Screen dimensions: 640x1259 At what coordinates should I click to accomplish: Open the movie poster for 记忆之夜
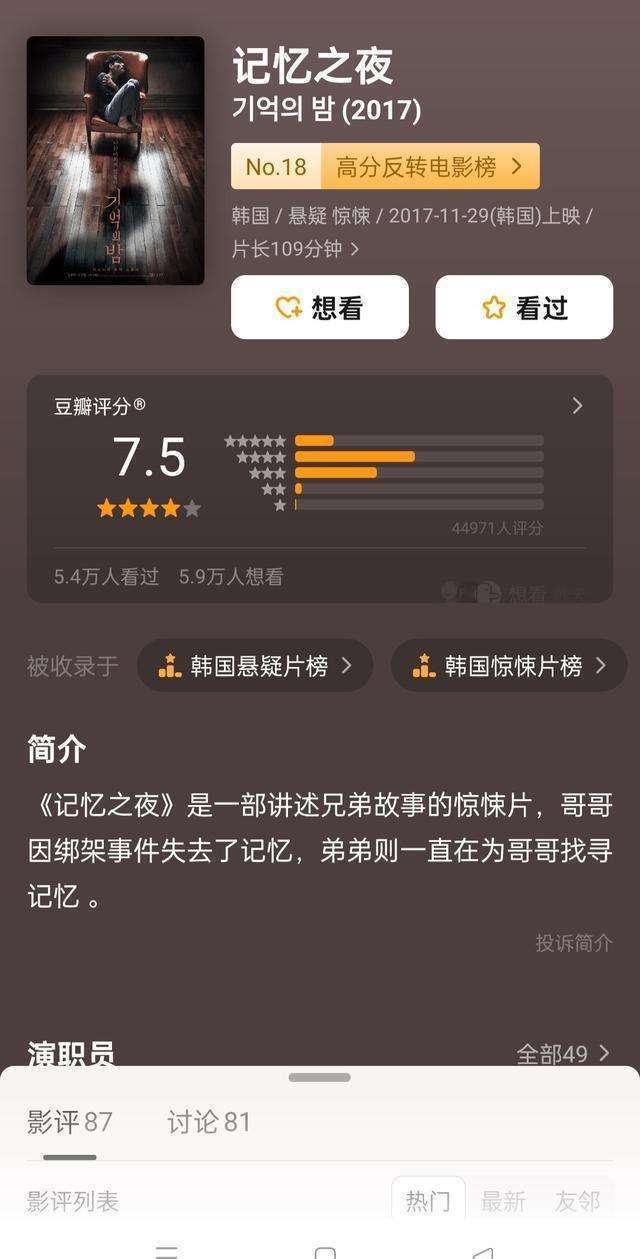115,161
